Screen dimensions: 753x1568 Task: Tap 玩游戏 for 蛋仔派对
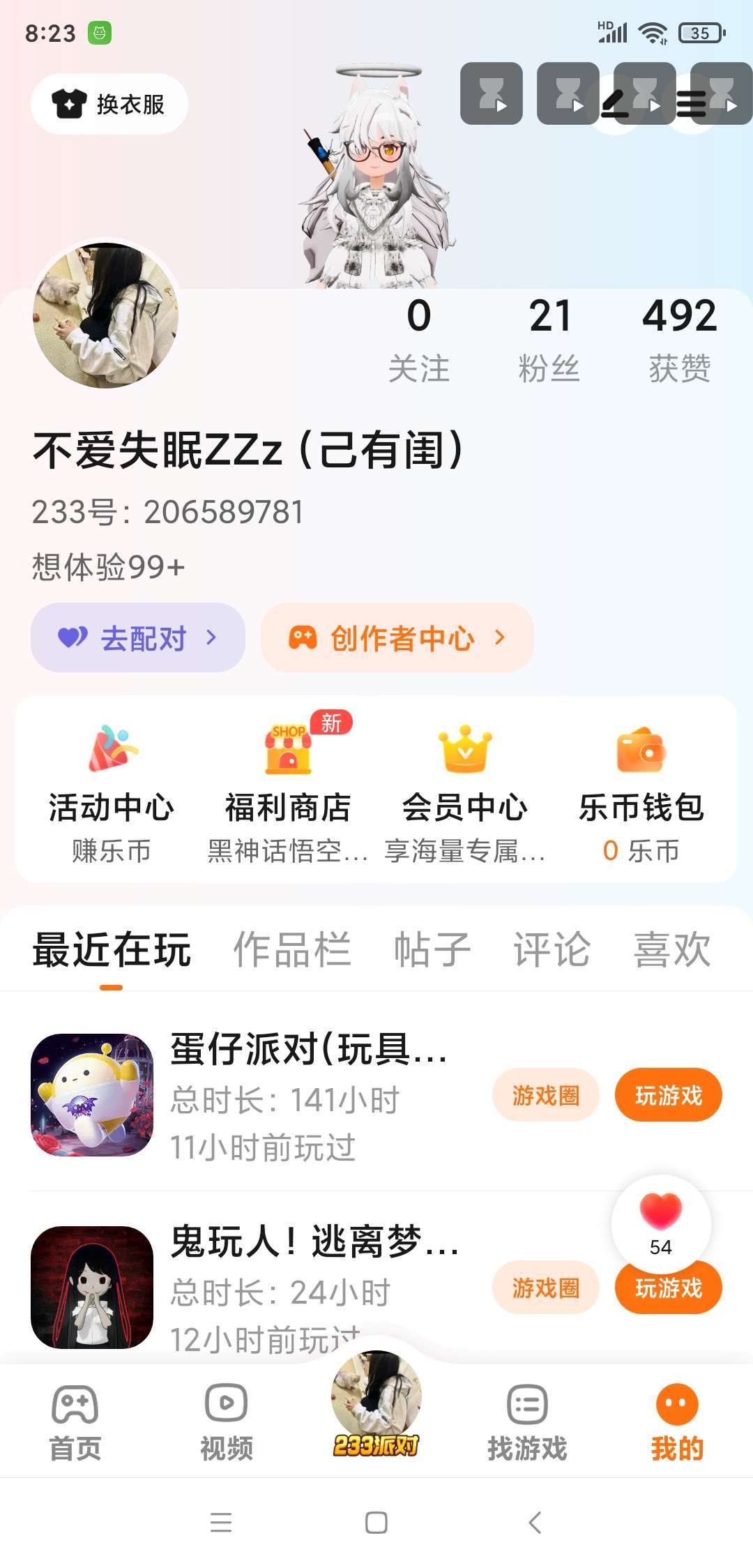click(668, 1095)
